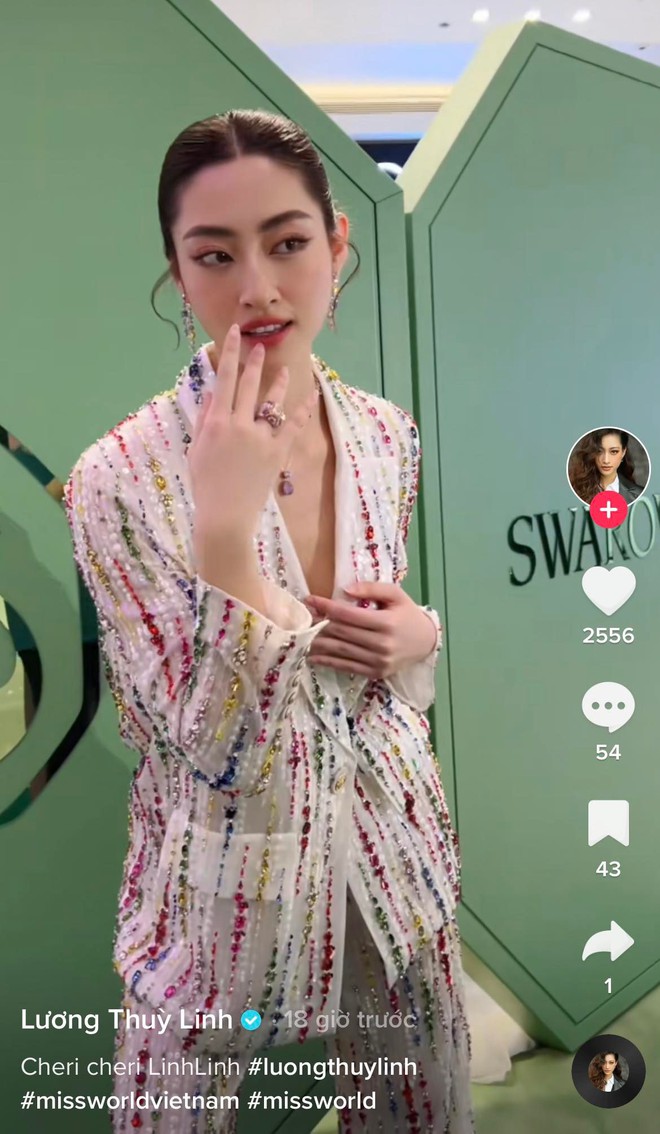Open the #missworldvietnam hashtag

130,1101
